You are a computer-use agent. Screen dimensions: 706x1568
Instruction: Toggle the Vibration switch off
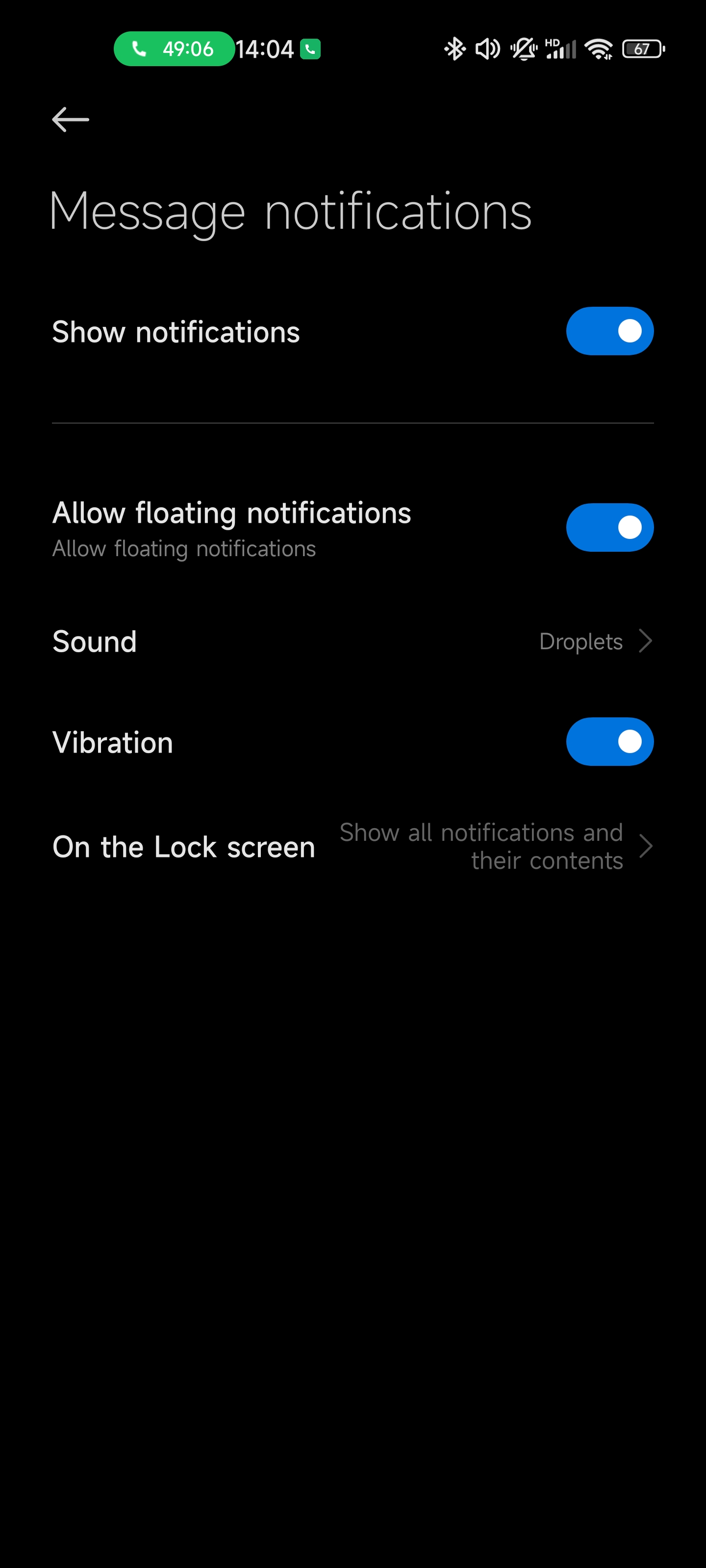click(610, 741)
